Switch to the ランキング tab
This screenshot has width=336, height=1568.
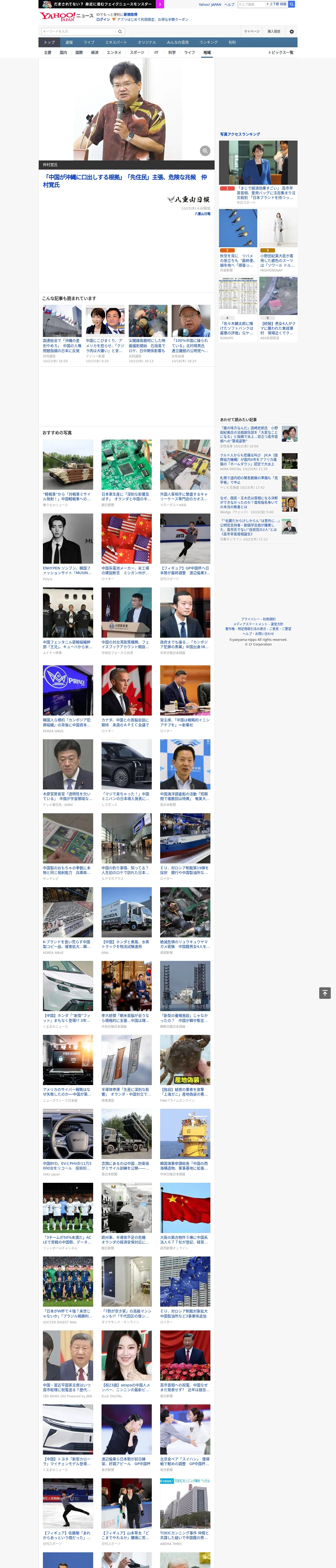coord(209,43)
